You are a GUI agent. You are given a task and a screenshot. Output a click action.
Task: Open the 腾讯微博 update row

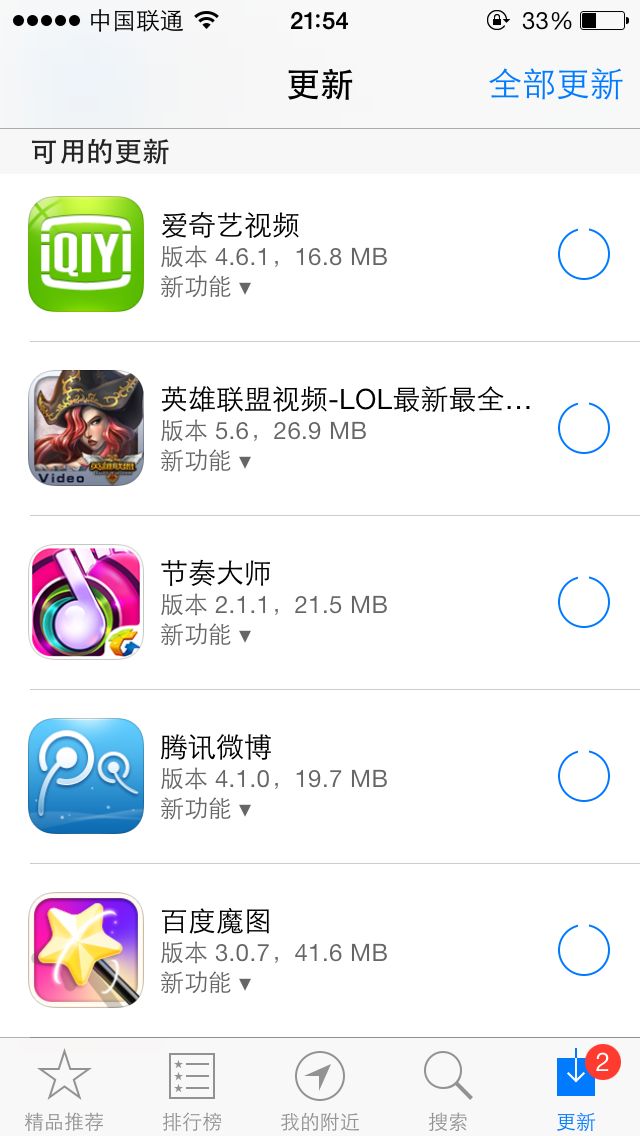(86, 776)
